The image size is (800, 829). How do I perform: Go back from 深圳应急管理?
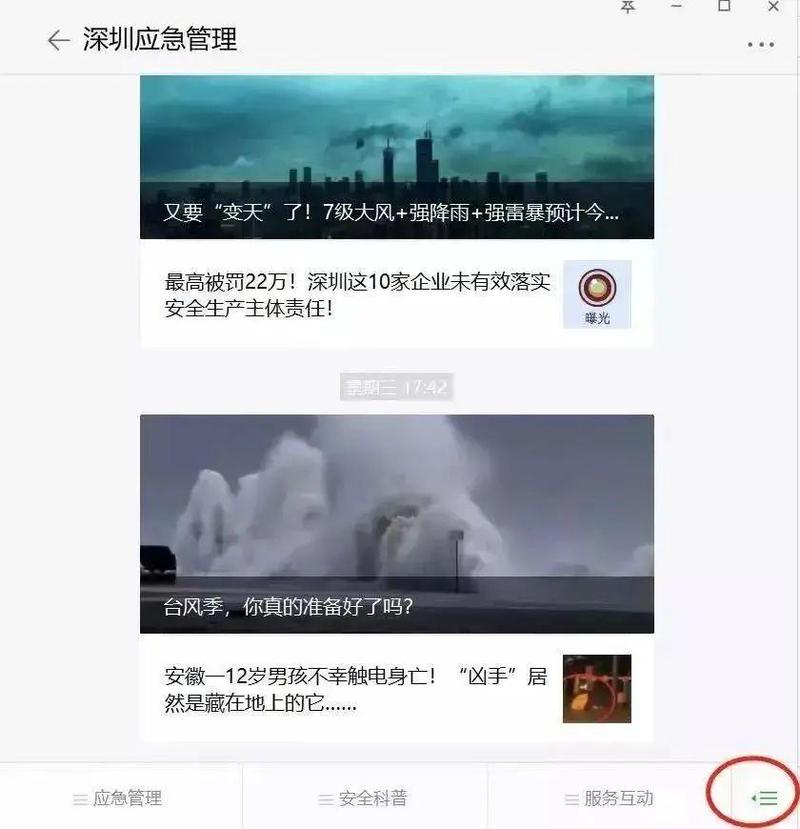point(58,40)
